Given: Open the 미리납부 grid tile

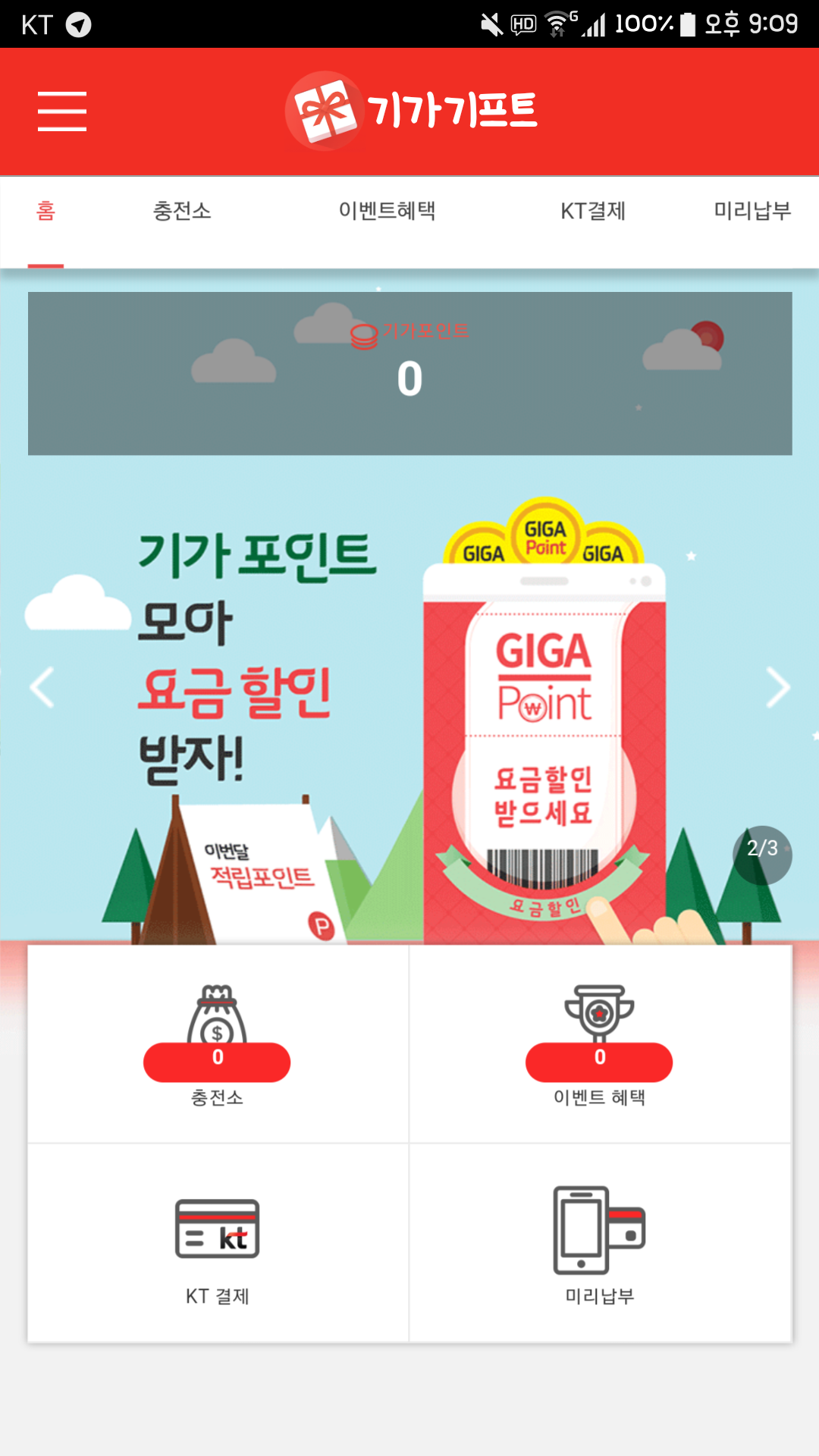Looking at the screenshot, I should [599, 1244].
